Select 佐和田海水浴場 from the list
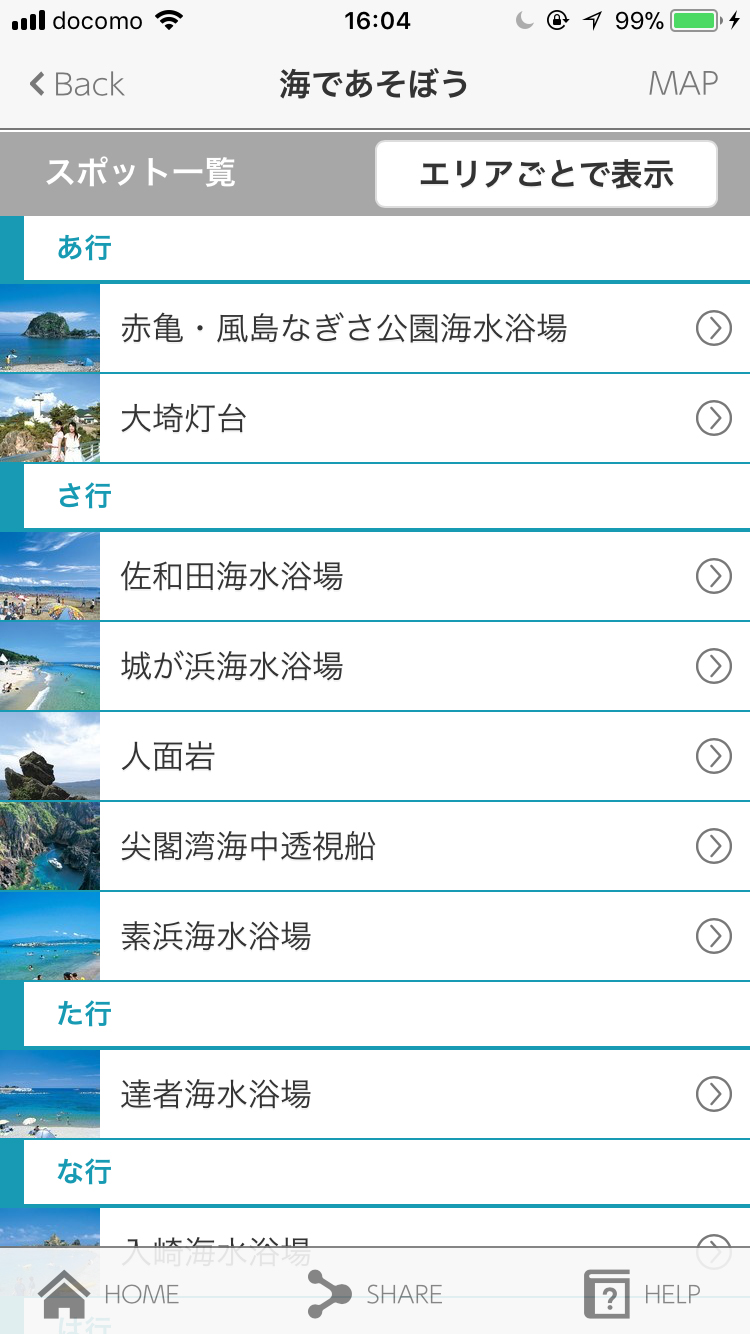The image size is (750, 1334). 375,576
